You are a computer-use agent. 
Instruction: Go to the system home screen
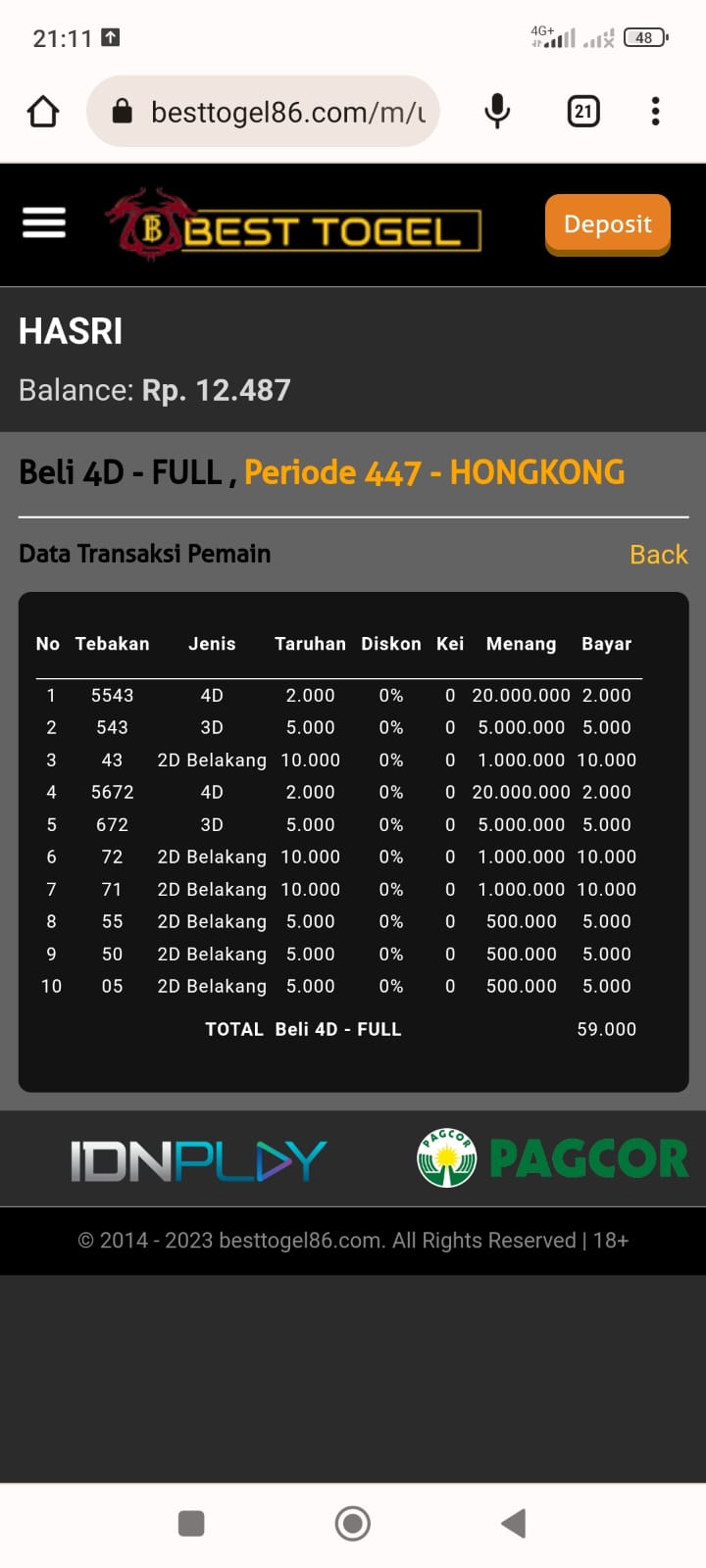353,1523
